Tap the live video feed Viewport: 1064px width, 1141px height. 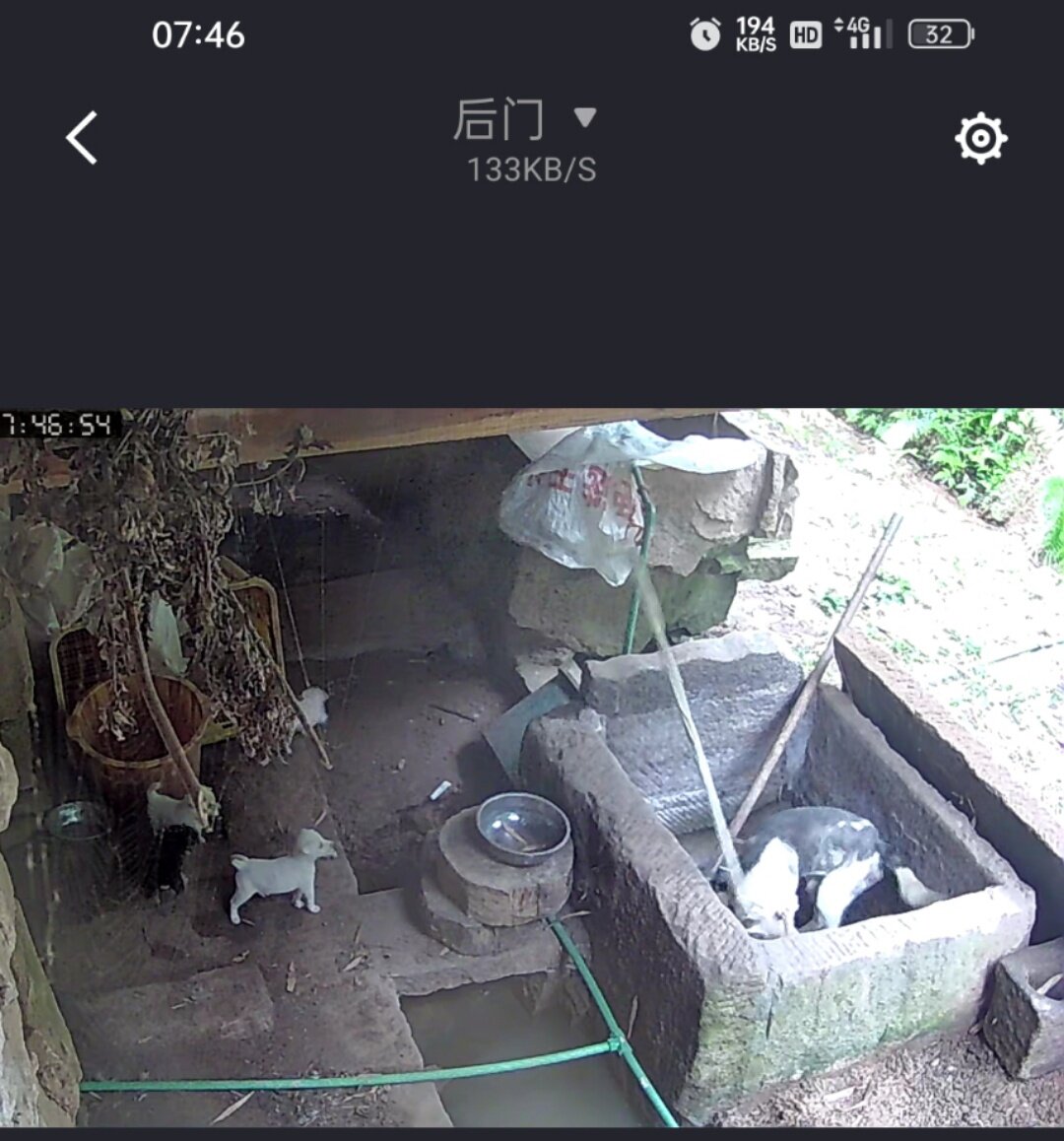tap(532, 767)
